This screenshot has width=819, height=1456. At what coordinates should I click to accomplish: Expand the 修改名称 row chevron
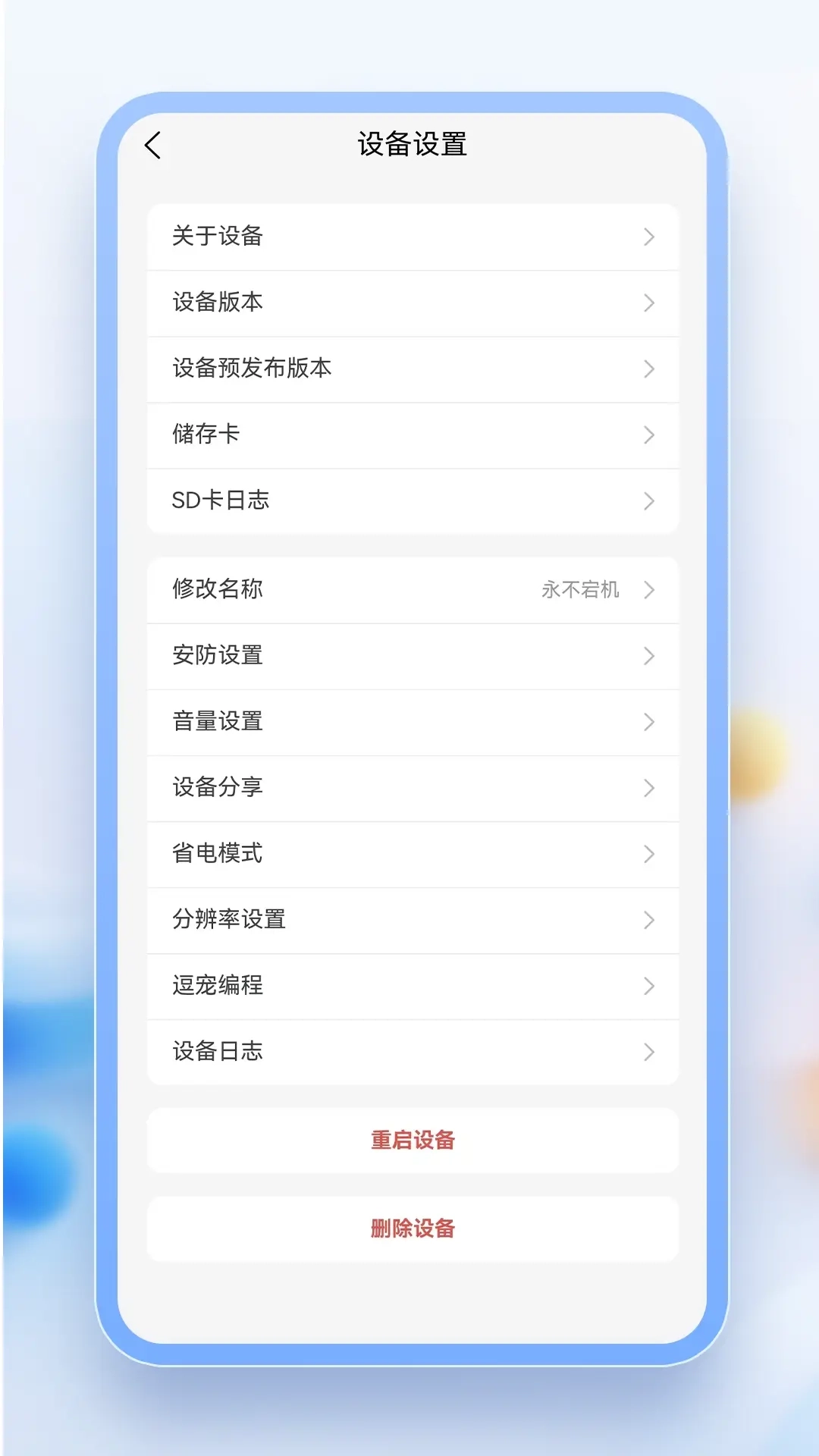tap(650, 591)
